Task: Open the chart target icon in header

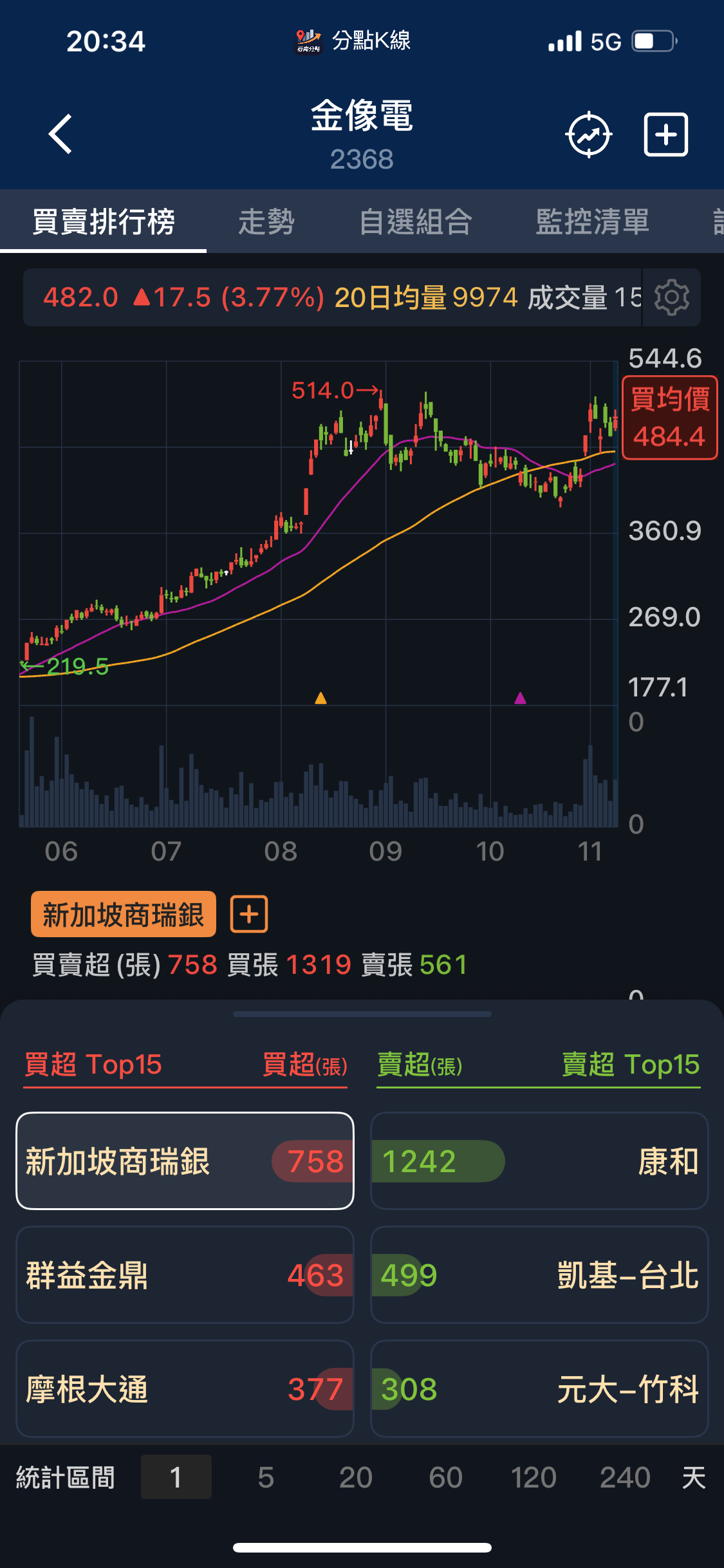Action: tap(588, 135)
